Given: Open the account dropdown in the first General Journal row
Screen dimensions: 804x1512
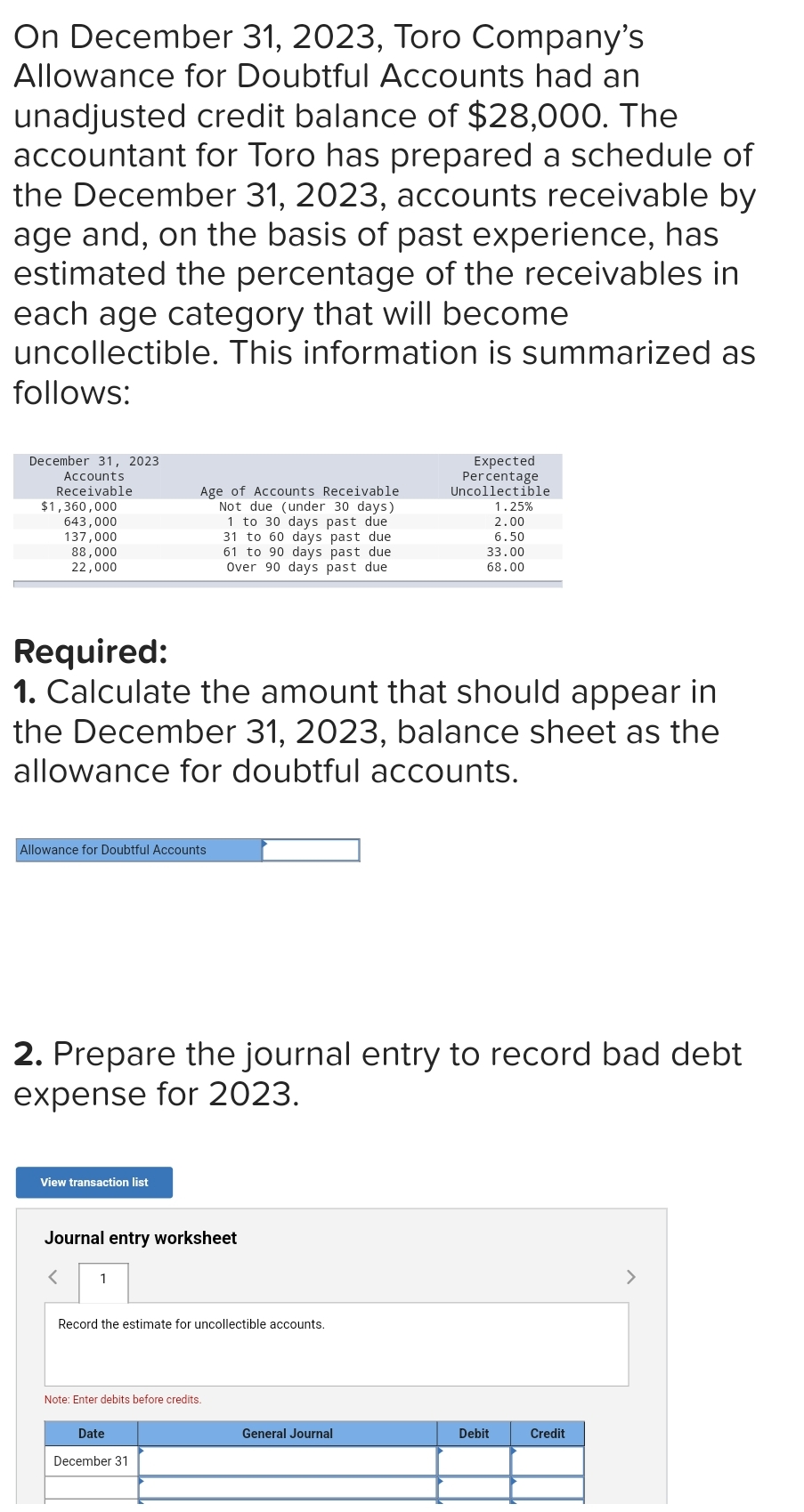Looking at the screenshot, I should point(287,1460).
